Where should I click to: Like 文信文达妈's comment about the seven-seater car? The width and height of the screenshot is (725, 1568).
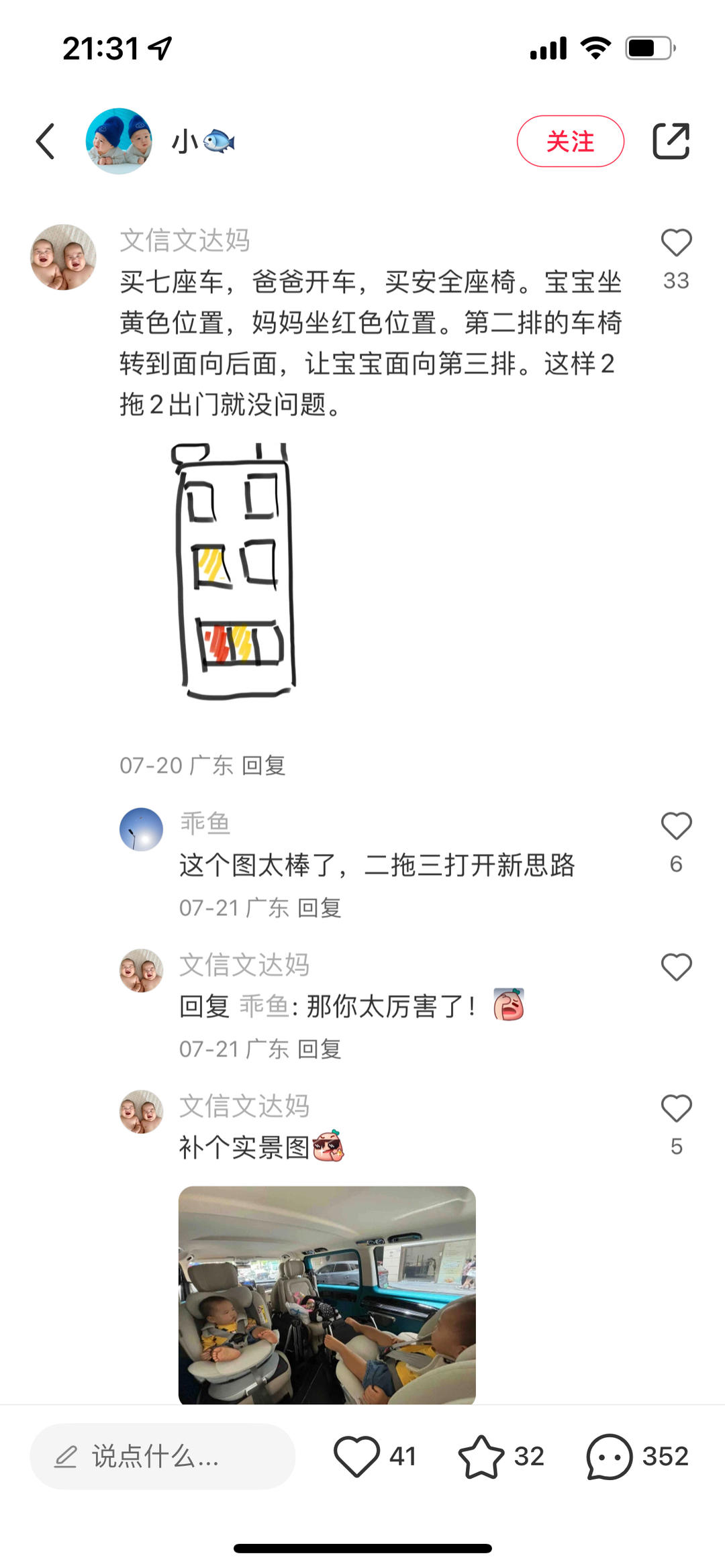tap(676, 243)
